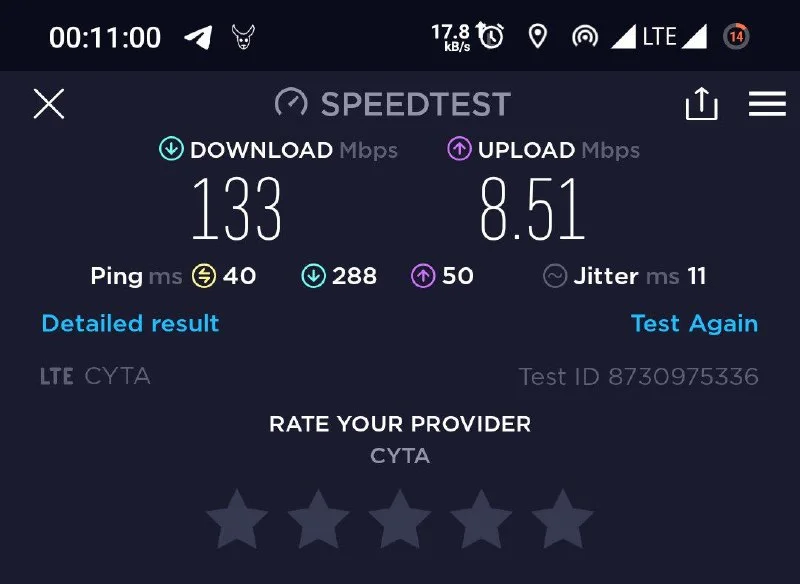Rate CYTA two stars

(x=319, y=519)
